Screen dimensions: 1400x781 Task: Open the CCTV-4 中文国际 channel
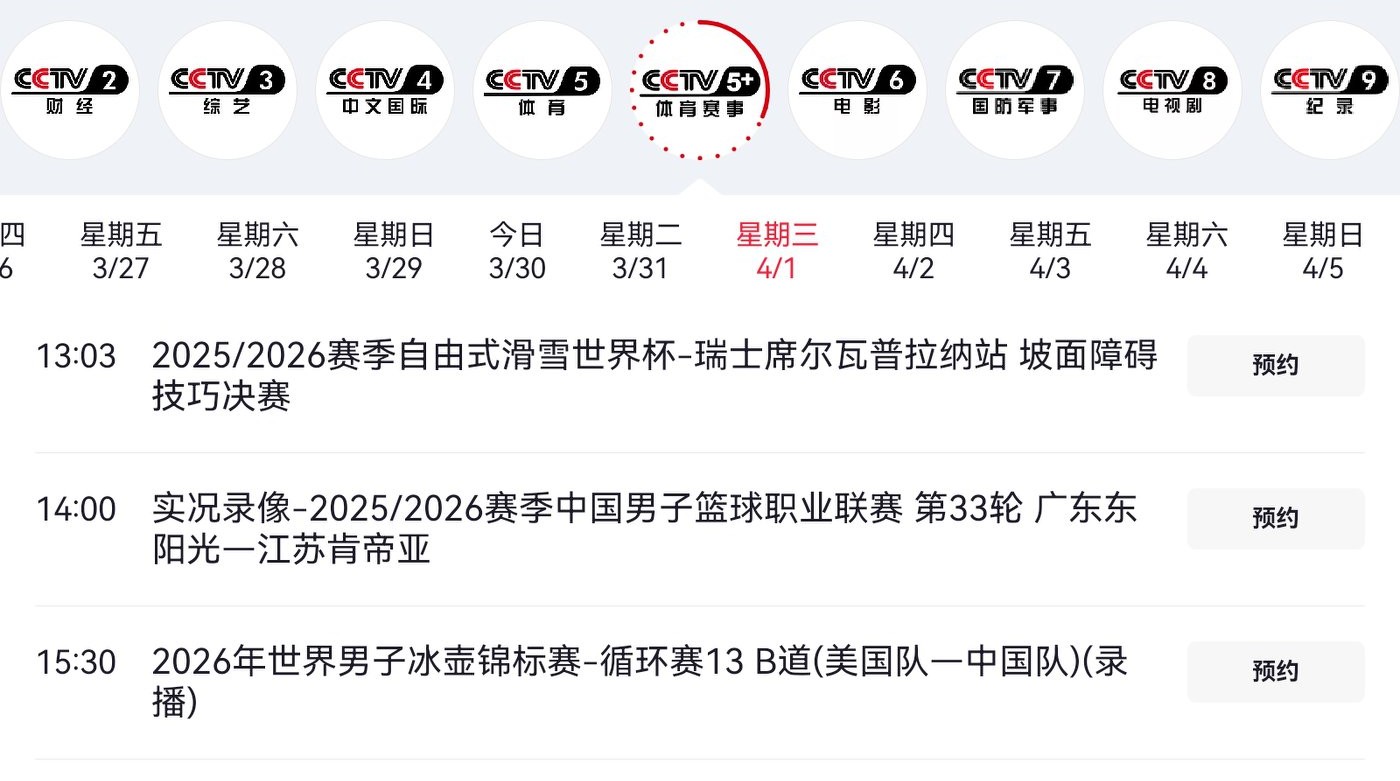click(385, 90)
